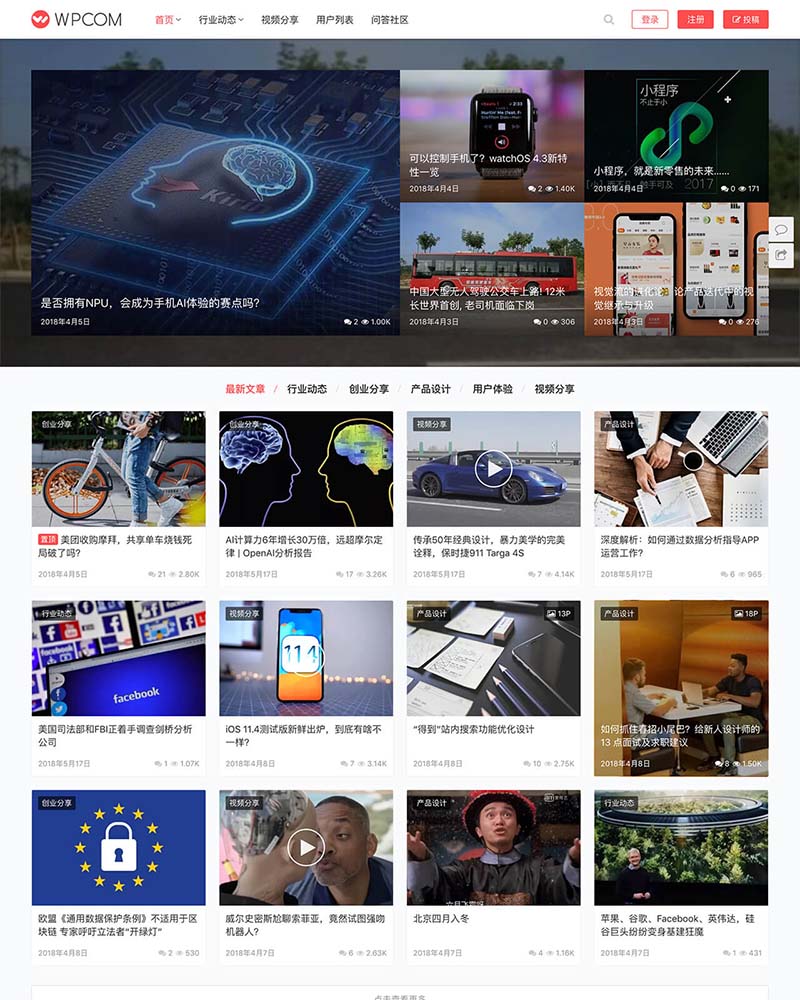Tap the 登录 login button
800x1000 pixels.
pyautogui.click(x=650, y=19)
